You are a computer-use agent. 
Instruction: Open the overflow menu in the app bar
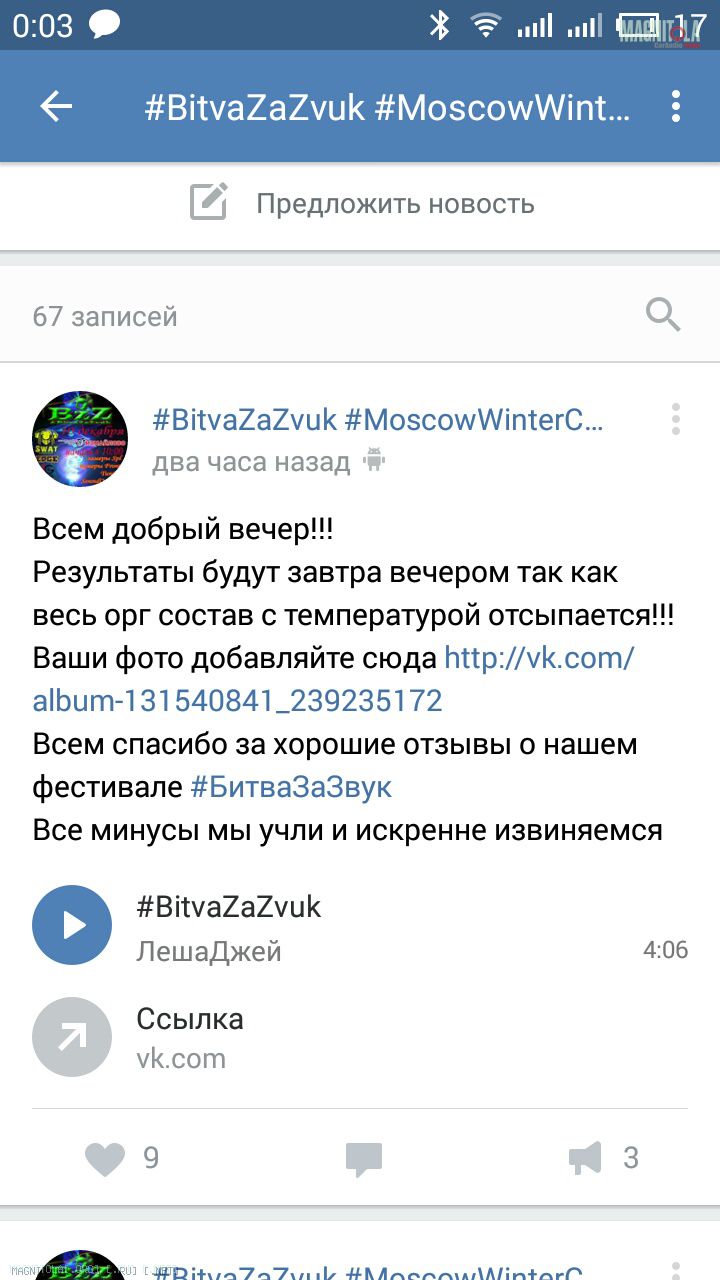point(676,107)
